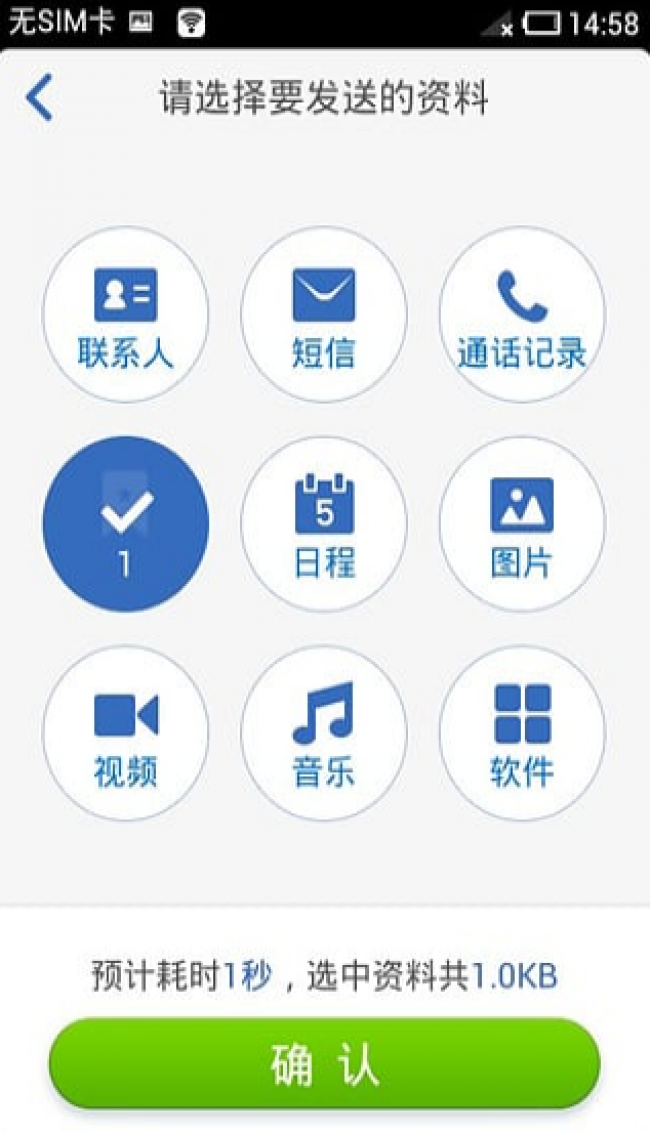The height and width of the screenshot is (1133, 650).
Task: Select 音乐 music to send
Action: [x=324, y=733]
